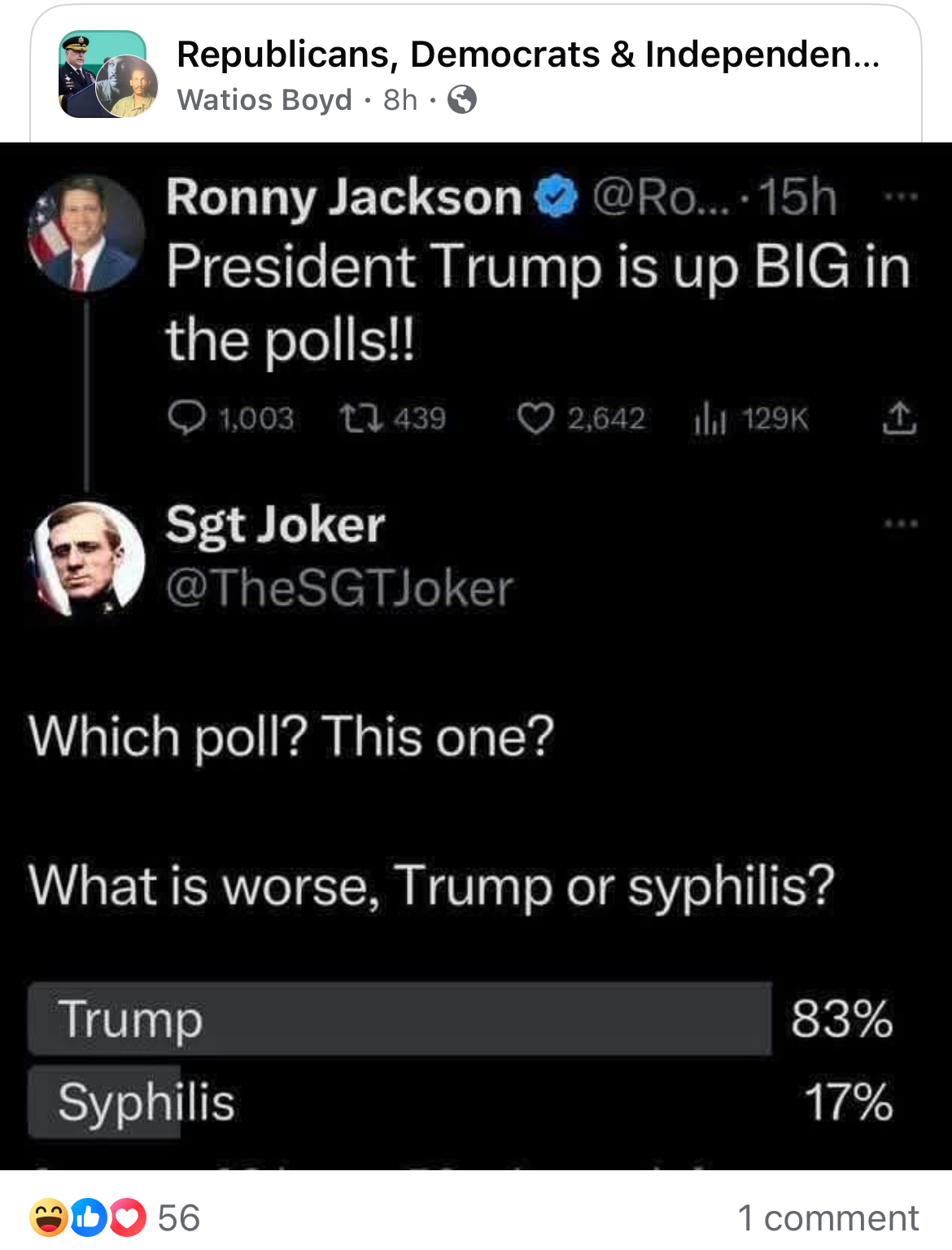Screen dimensions: 952x1250
Task: Open the 1 comment link
Action: (828, 1217)
